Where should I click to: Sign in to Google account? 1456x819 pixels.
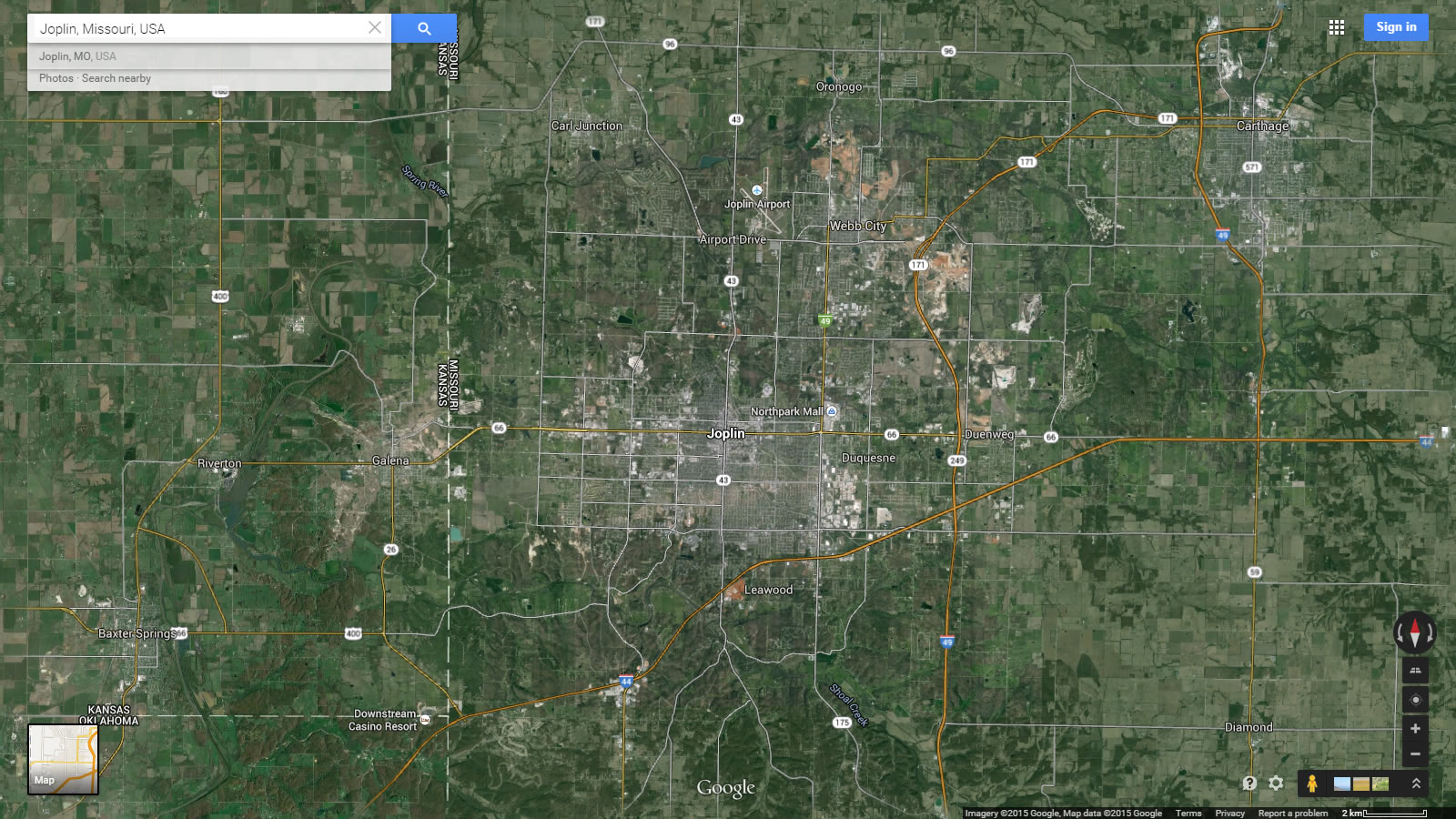[x=1395, y=27]
